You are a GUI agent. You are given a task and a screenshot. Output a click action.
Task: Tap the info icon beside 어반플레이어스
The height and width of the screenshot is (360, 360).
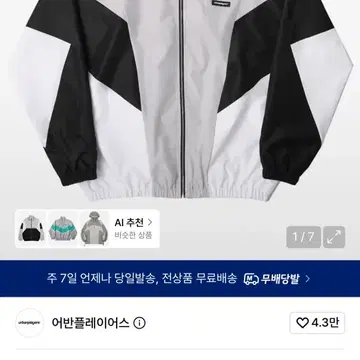[x=139, y=323]
